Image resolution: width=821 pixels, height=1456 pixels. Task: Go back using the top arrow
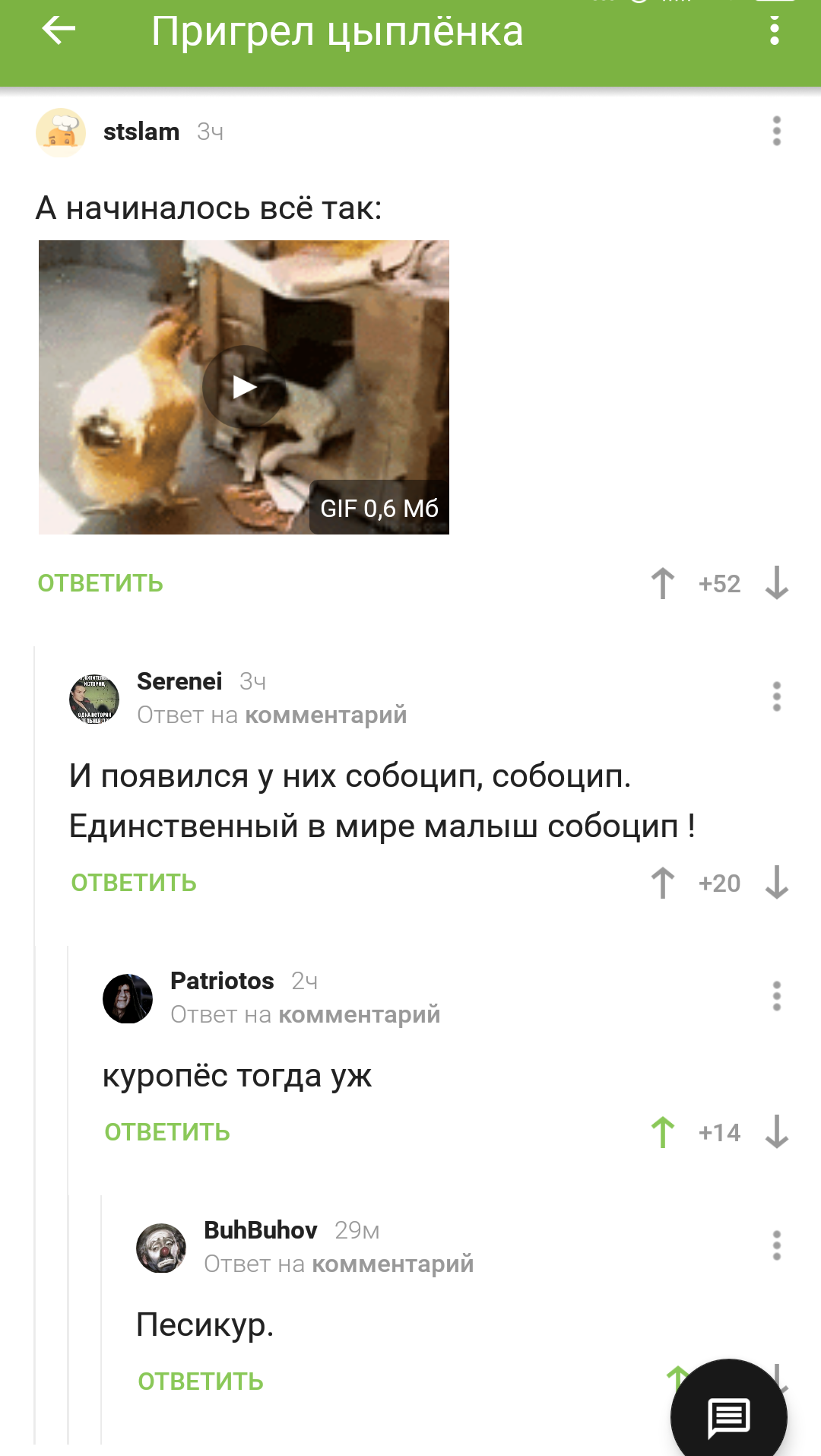pyautogui.click(x=59, y=30)
